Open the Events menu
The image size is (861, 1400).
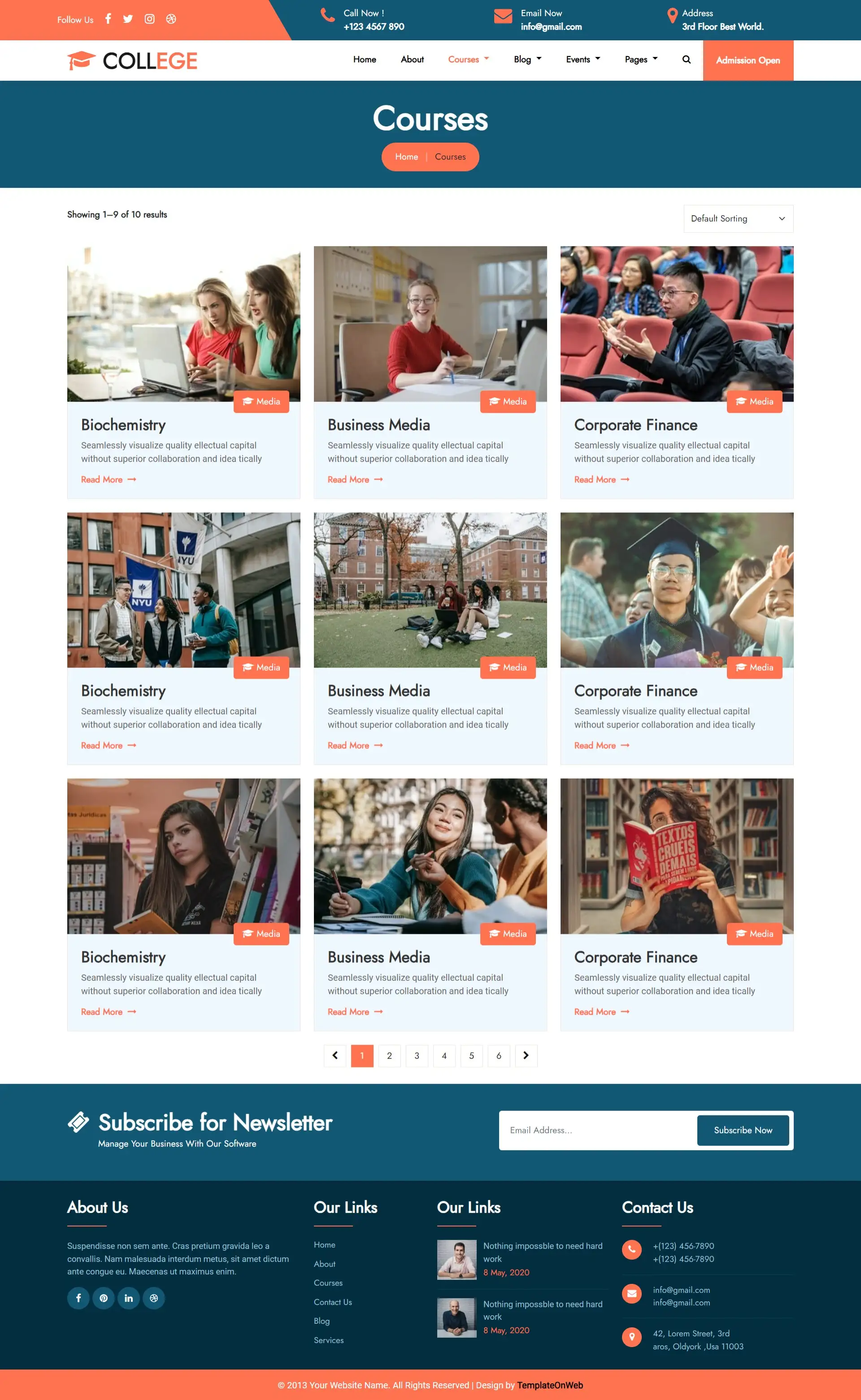pos(583,60)
